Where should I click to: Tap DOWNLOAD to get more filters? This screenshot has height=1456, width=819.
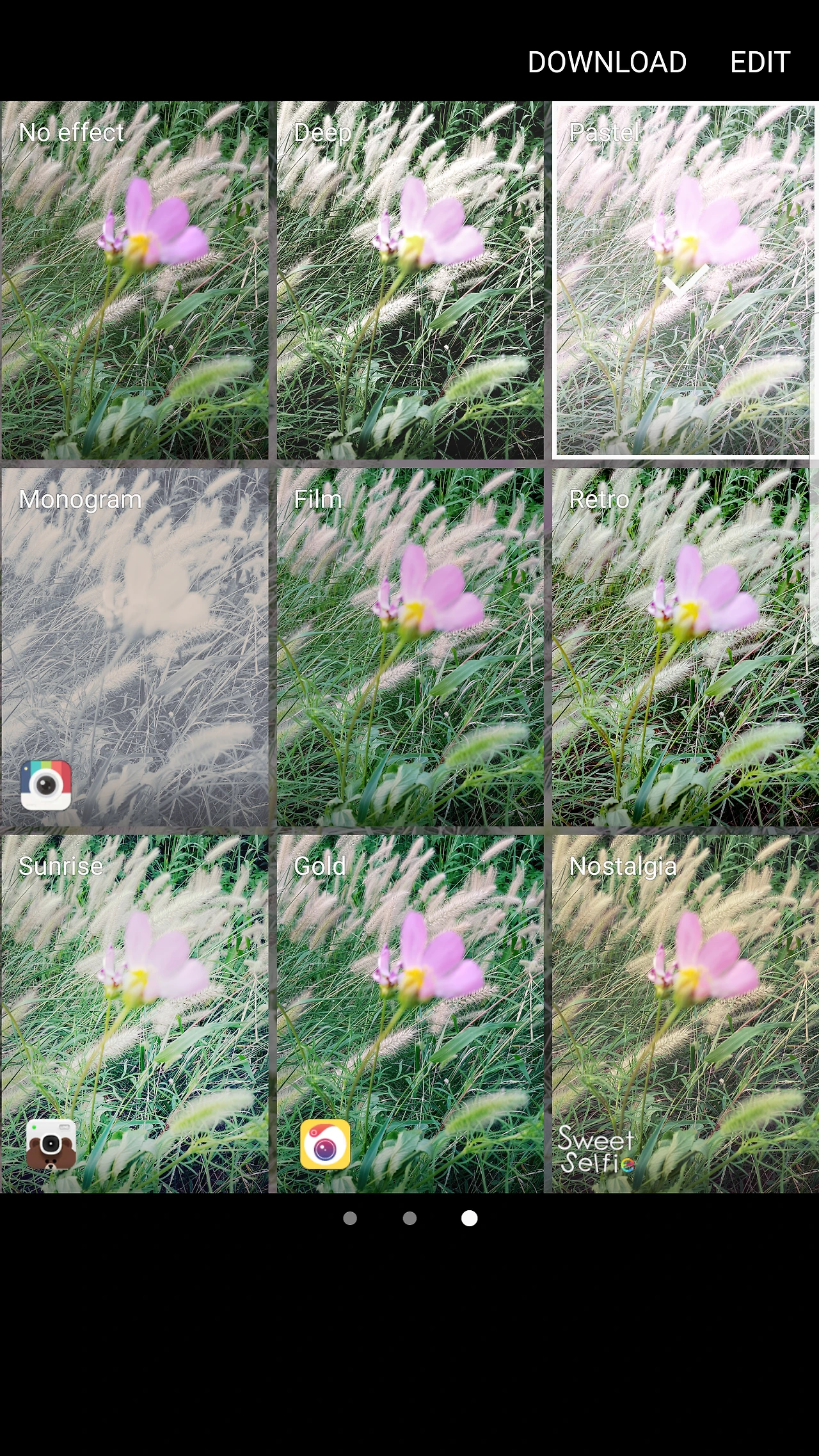pyautogui.click(x=608, y=61)
